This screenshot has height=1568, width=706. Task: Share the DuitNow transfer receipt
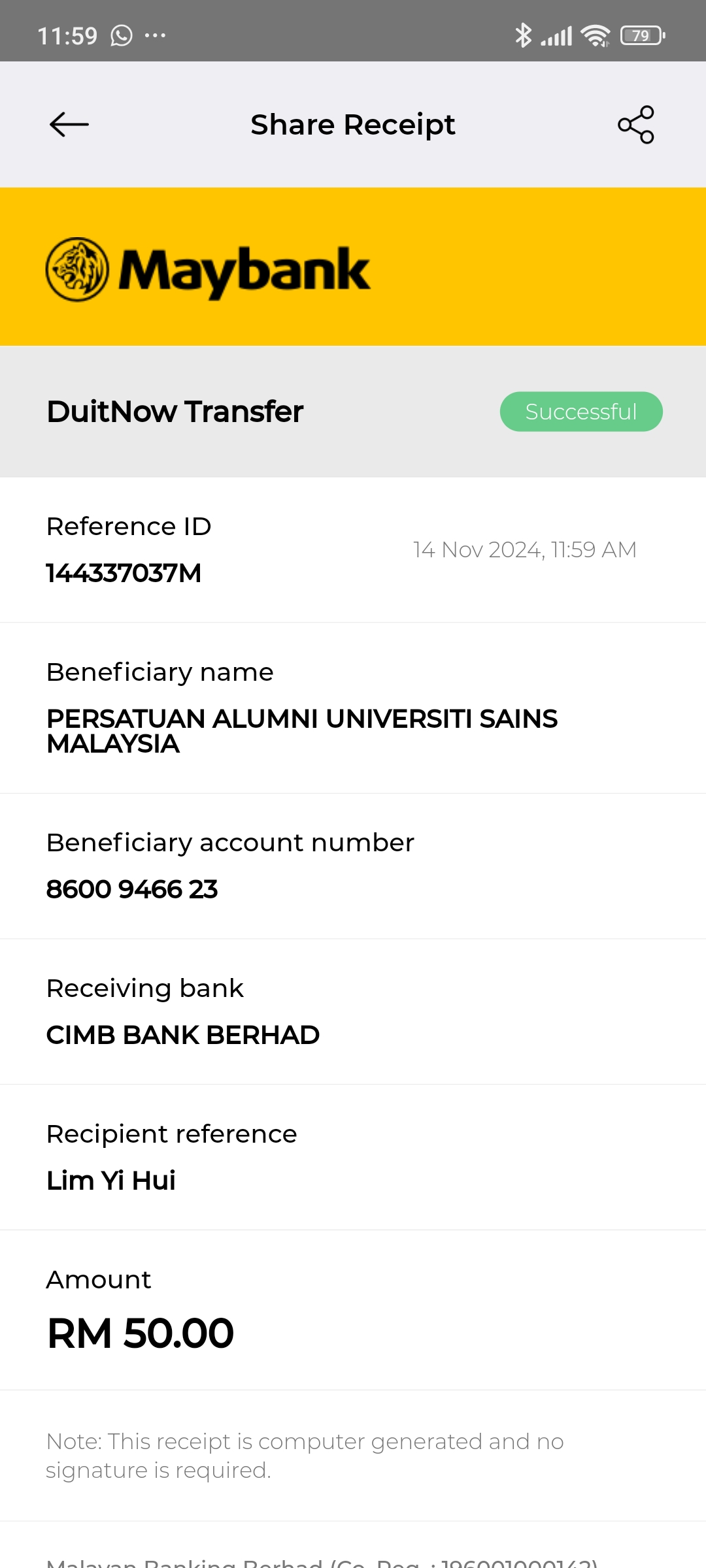pos(635,125)
